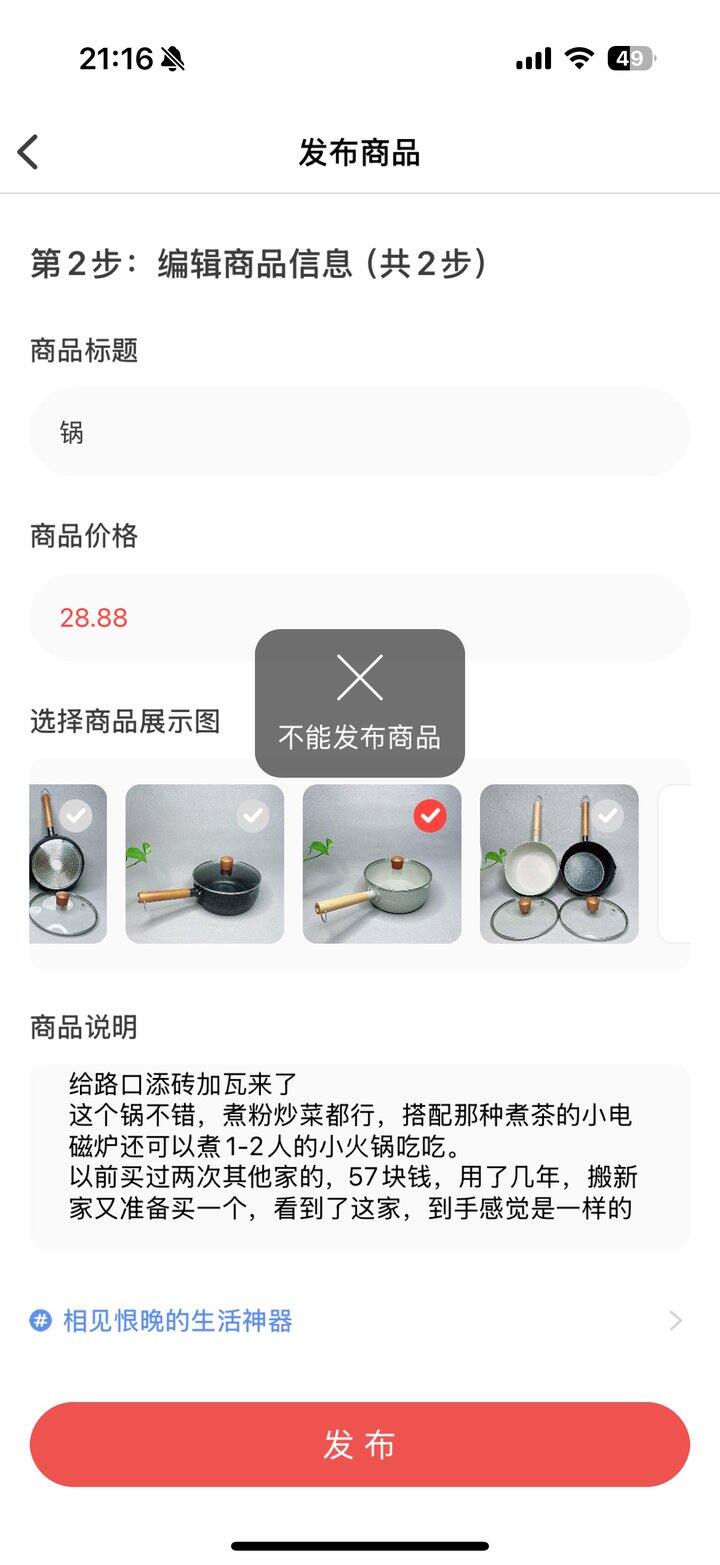
Task: Tap the back arrow to exit publishing
Action: (27, 151)
